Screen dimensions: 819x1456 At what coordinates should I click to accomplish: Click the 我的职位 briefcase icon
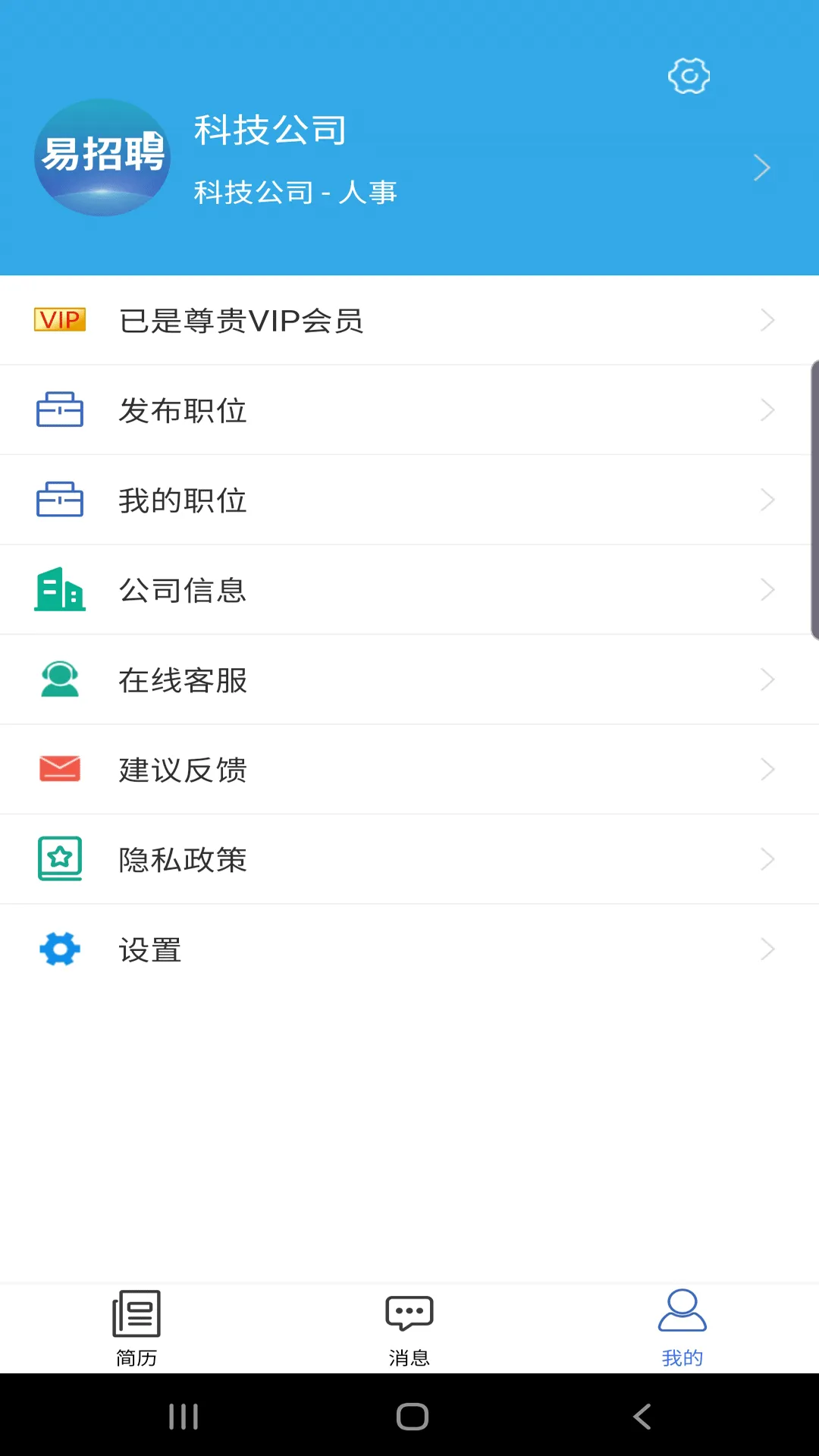pyautogui.click(x=60, y=499)
